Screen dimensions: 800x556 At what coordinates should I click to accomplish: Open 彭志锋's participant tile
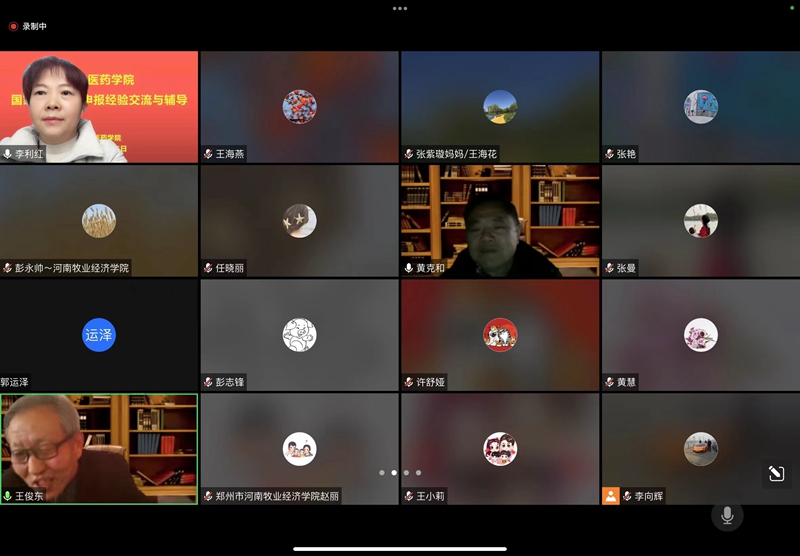[299, 335]
